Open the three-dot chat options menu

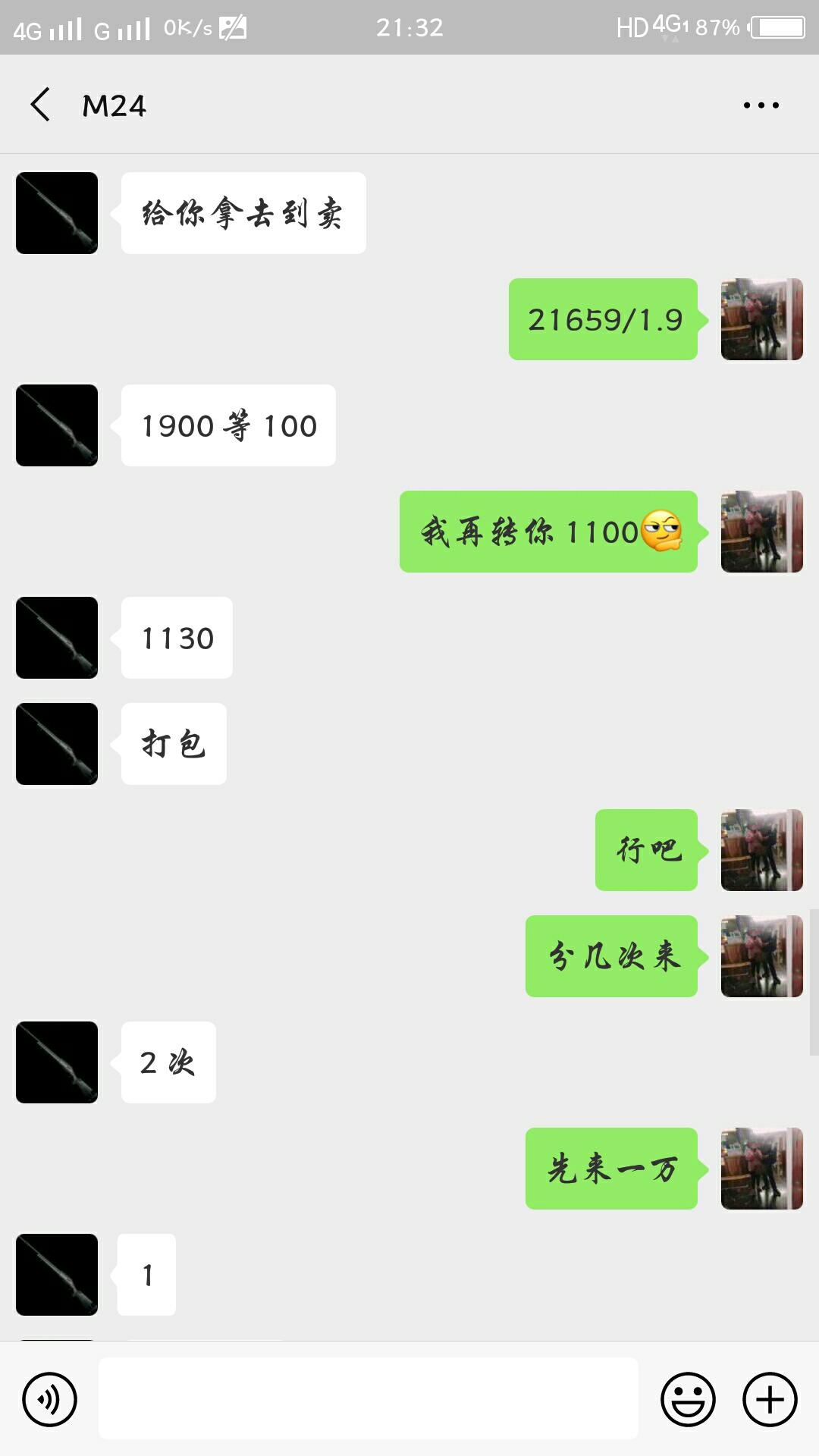coord(761,105)
